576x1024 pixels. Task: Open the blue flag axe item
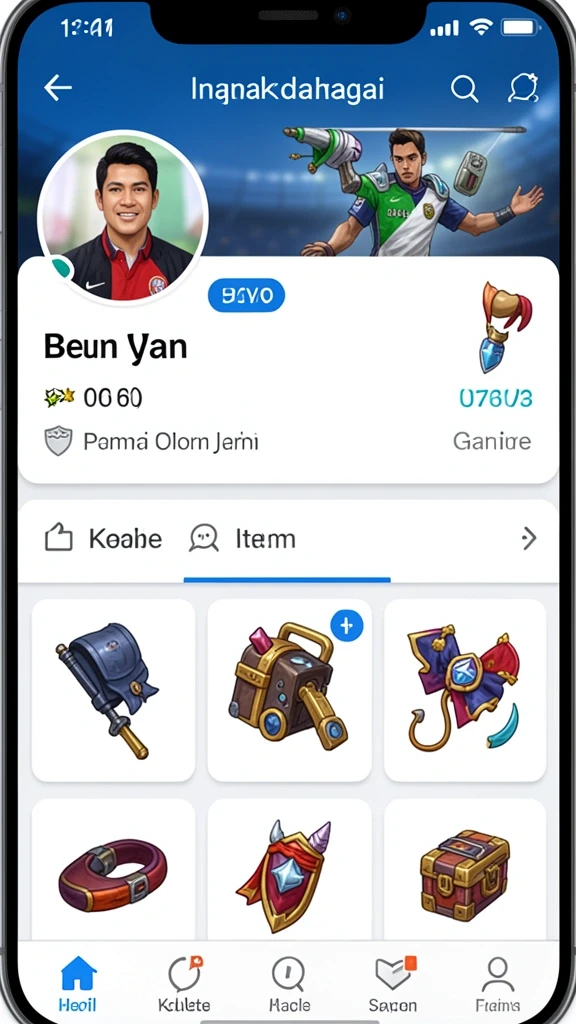(113, 690)
